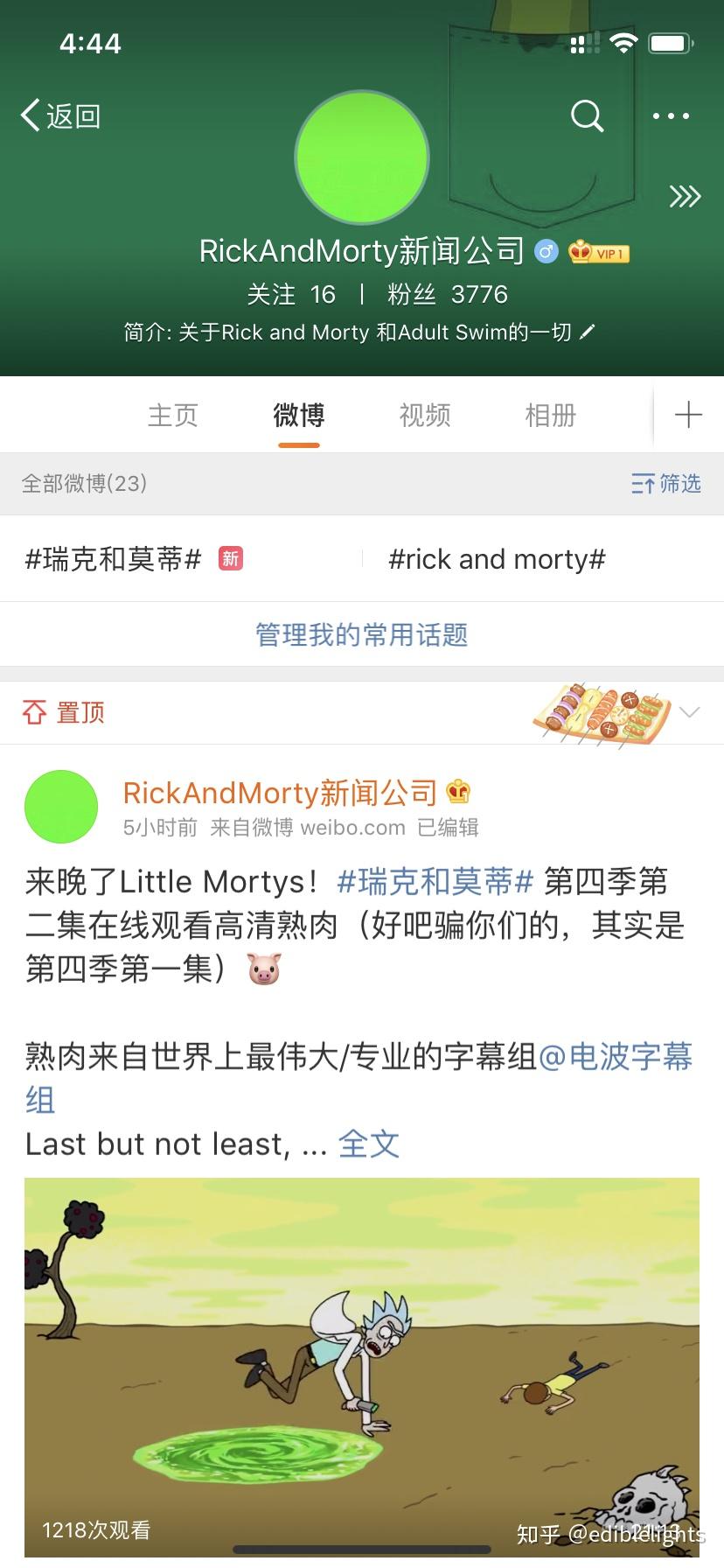Tap the double-arrow icon on the cover
The width and height of the screenshot is (724, 1568).
click(685, 197)
